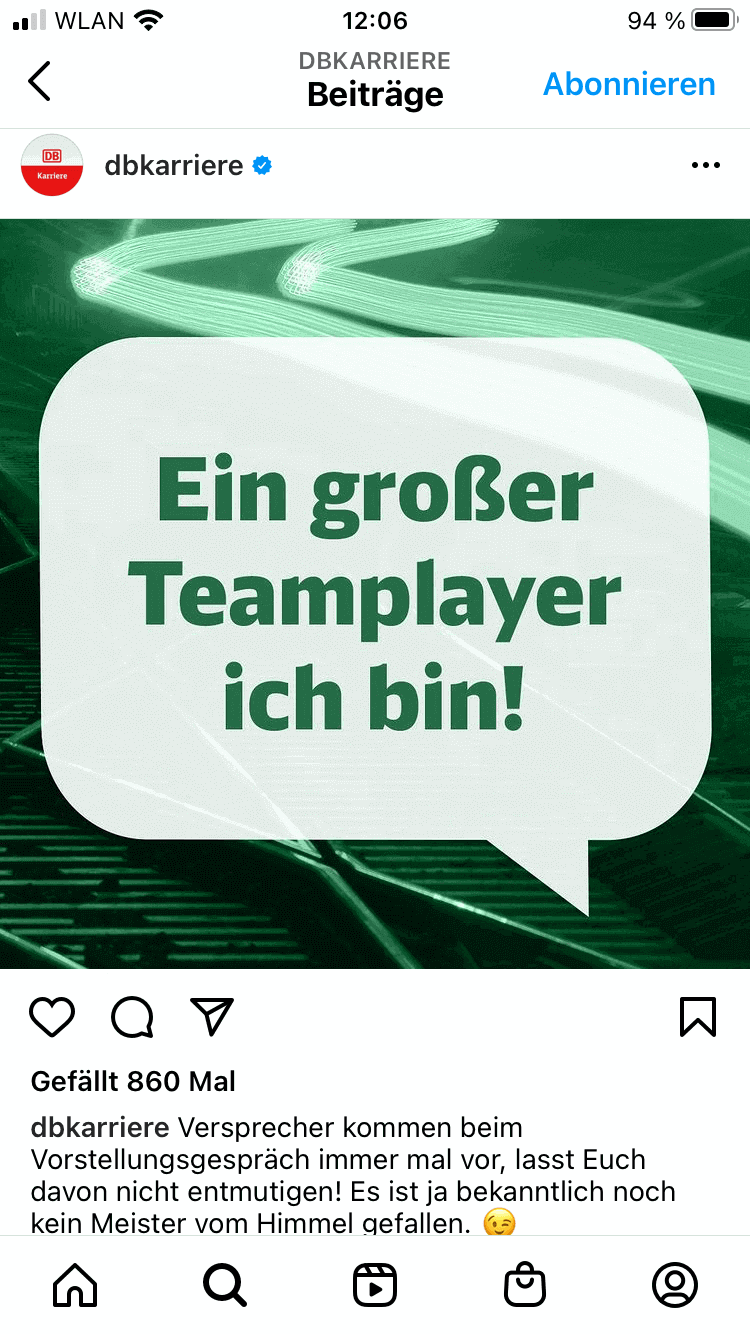
Task: Open the dbkarriere username in the post header
Action: pos(174,165)
